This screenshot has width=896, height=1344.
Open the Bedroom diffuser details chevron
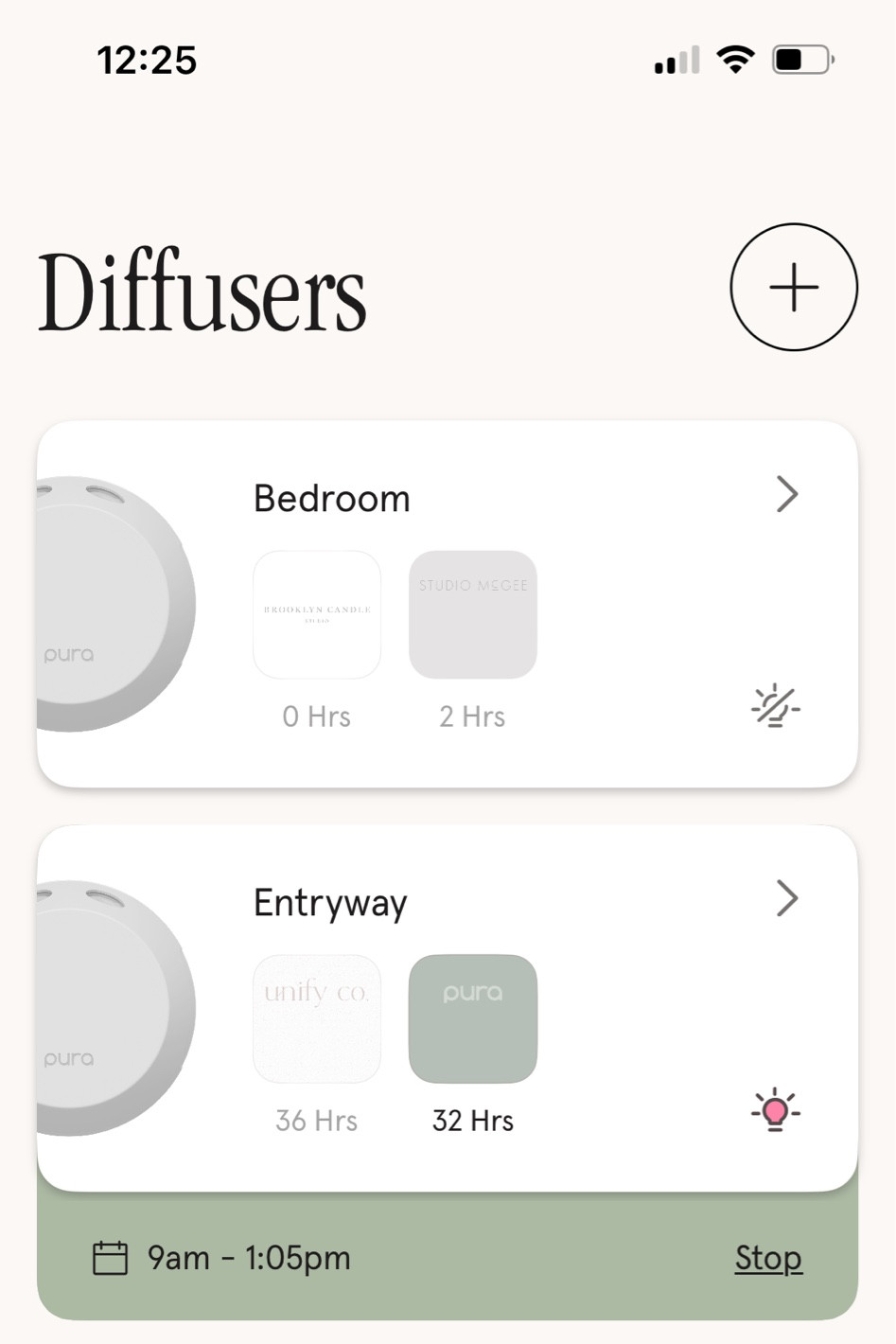click(786, 494)
